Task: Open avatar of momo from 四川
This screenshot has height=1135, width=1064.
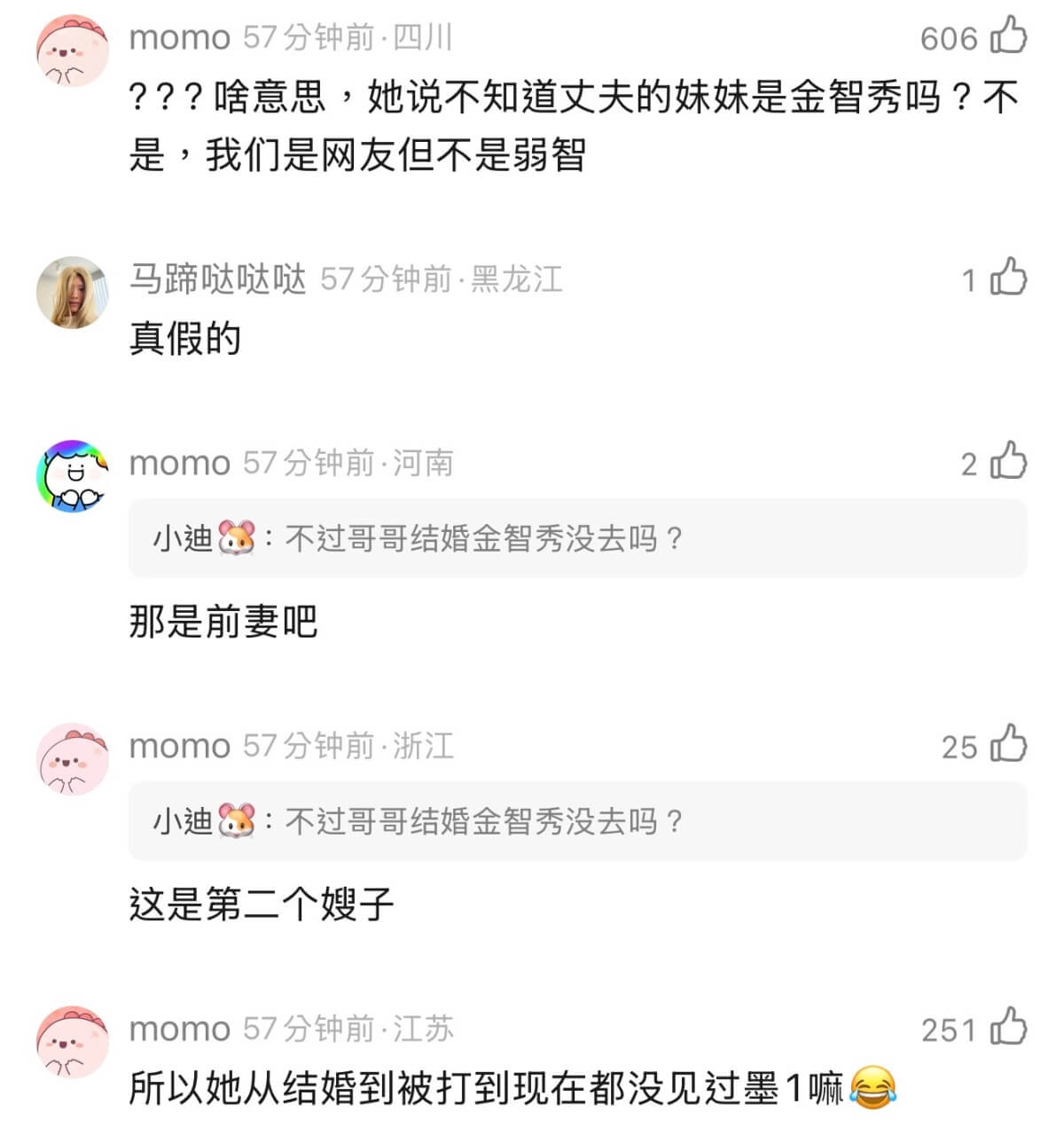Action: [72, 51]
